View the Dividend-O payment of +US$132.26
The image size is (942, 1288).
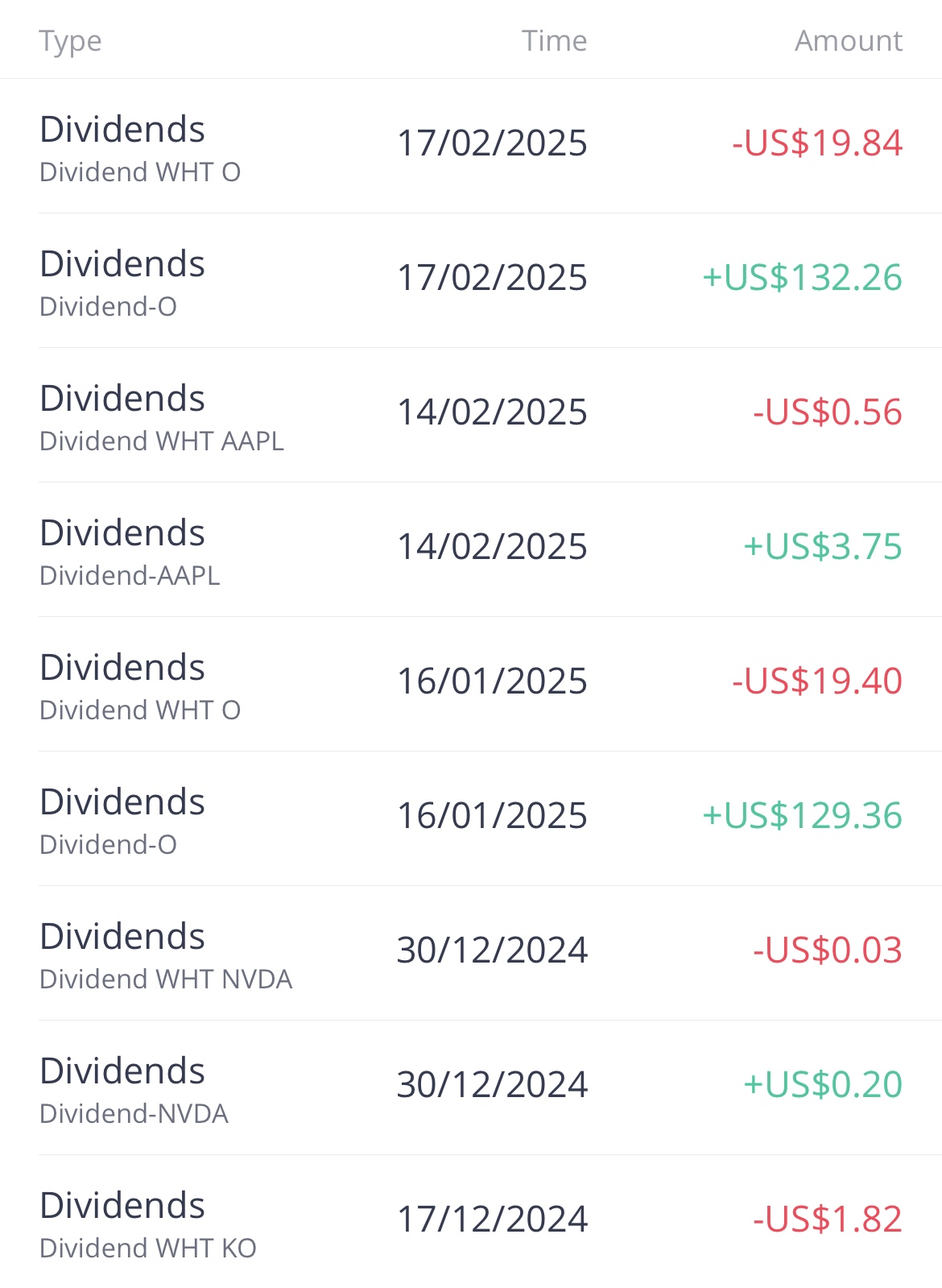point(471,280)
